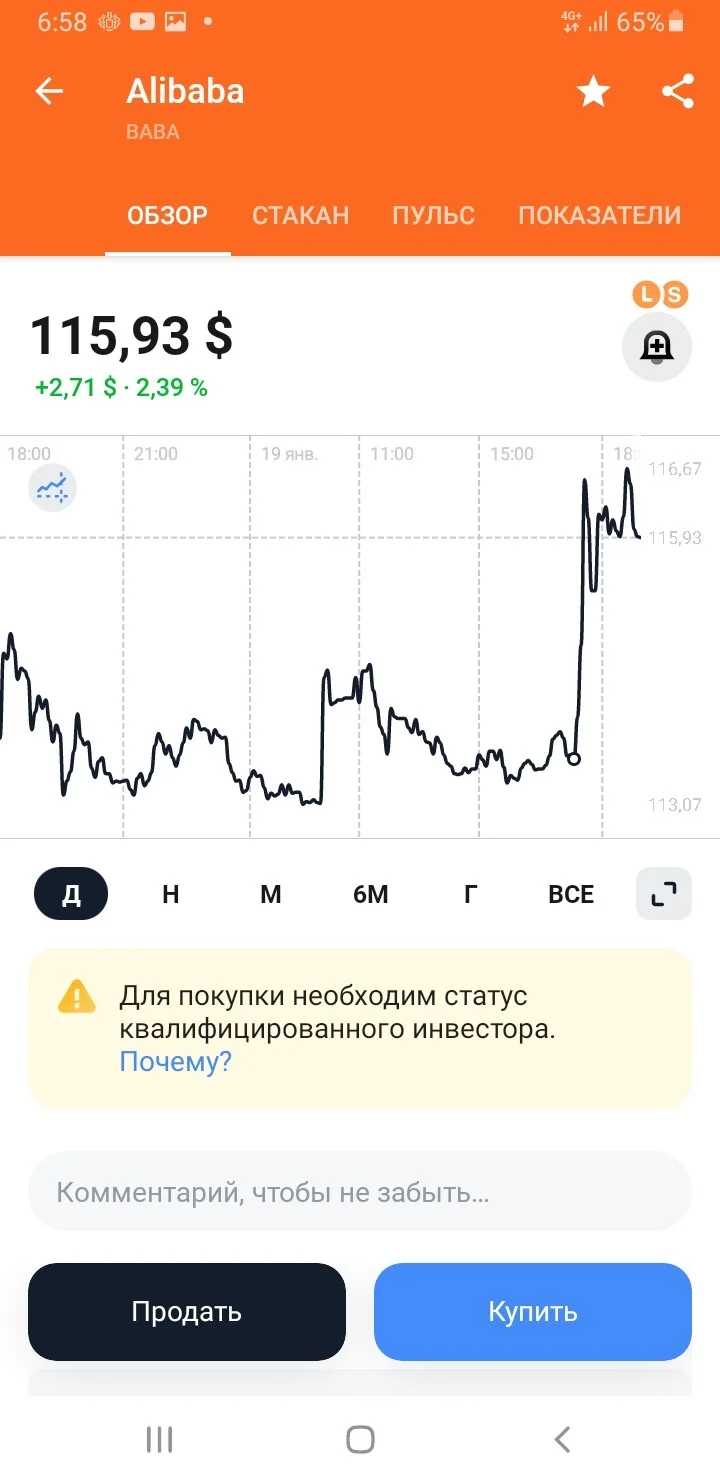This screenshot has height=1480, width=720.
Task: Select the Н week chart period
Action: click(171, 894)
